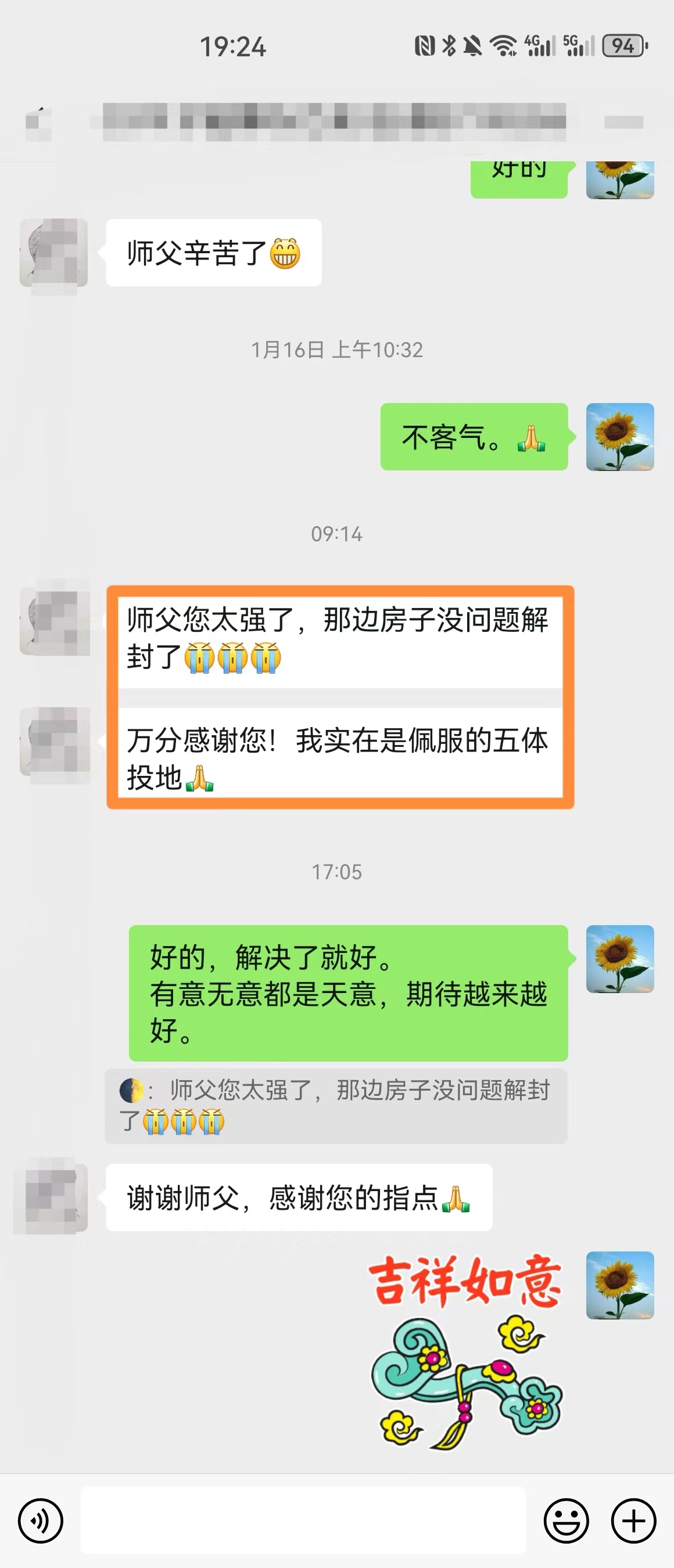Switch to voice message input
The width and height of the screenshot is (674, 1568).
[x=40, y=1520]
